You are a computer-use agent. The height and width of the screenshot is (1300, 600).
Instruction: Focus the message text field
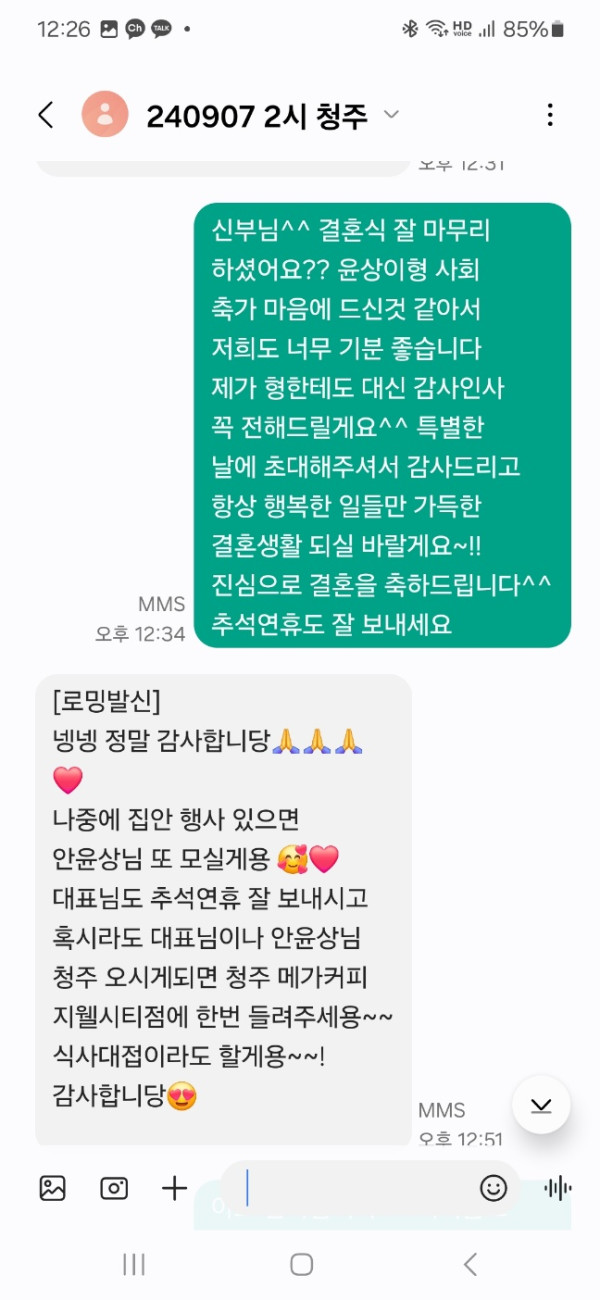point(350,1188)
